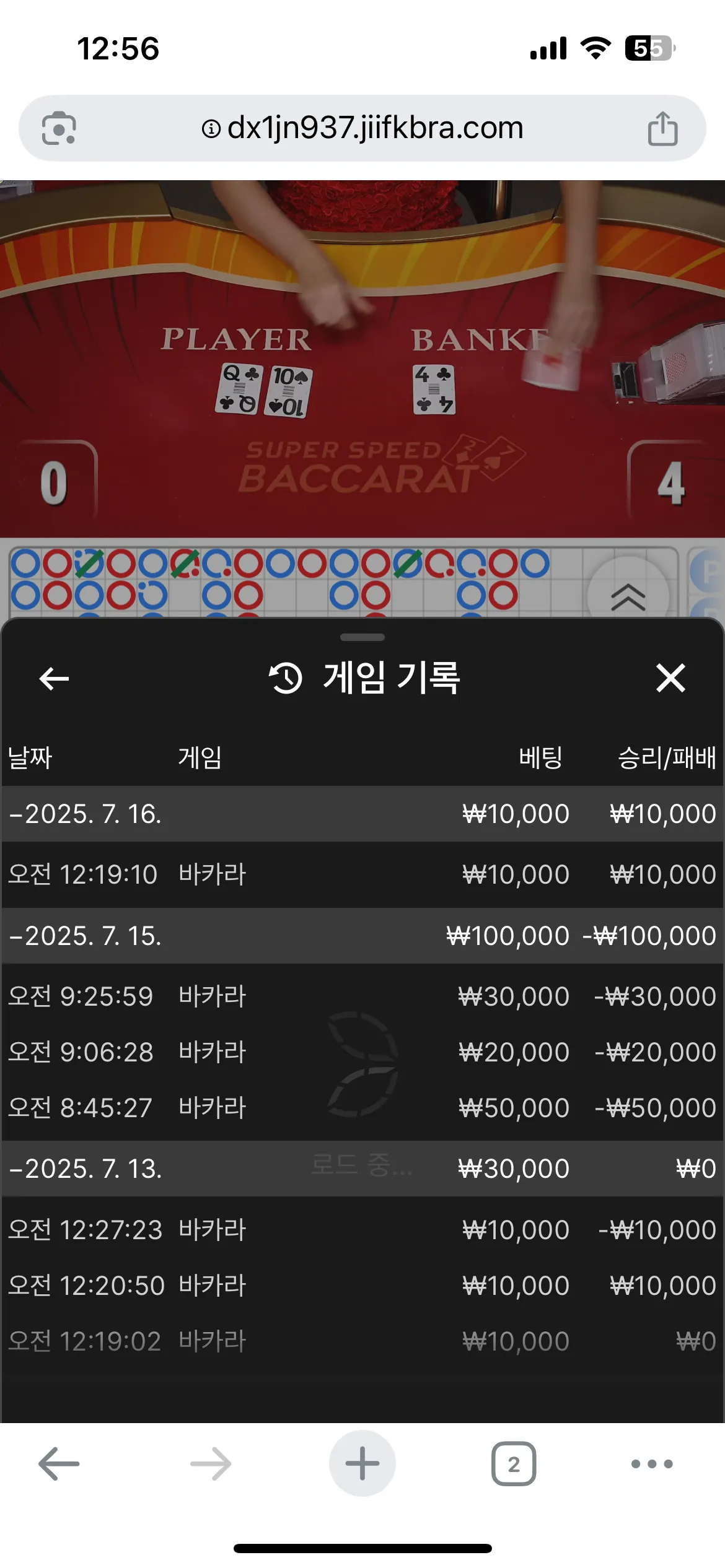Open the 오전 12:27:23 baccarat record

[x=362, y=1229]
